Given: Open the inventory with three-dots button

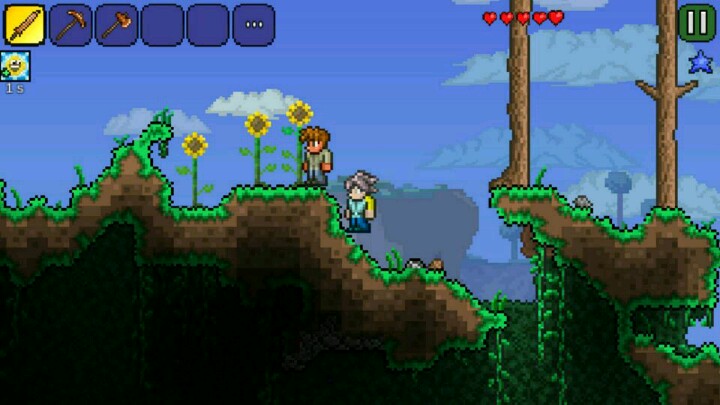Looking at the screenshot, I should click(254, 24).
